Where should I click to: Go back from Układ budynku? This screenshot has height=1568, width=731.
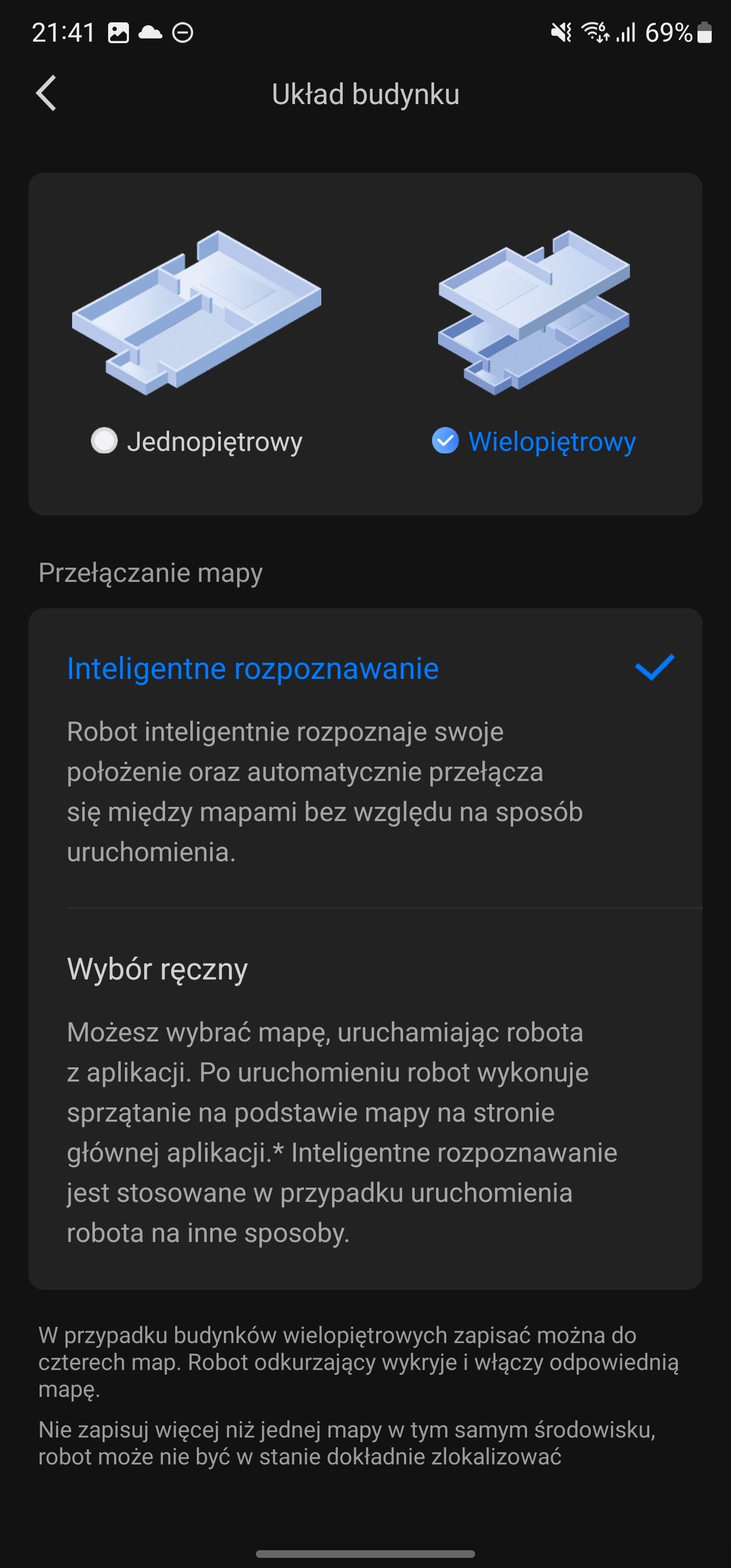click(x=46, y=94)
